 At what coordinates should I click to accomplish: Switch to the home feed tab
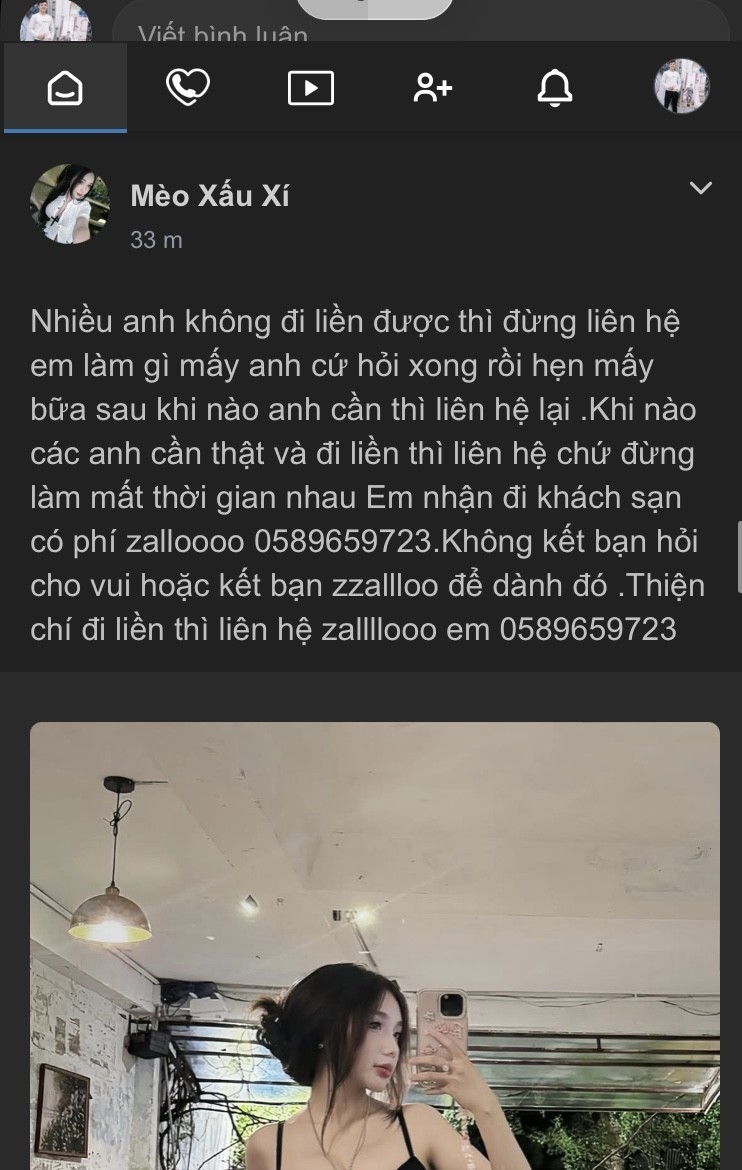[65, 88]
